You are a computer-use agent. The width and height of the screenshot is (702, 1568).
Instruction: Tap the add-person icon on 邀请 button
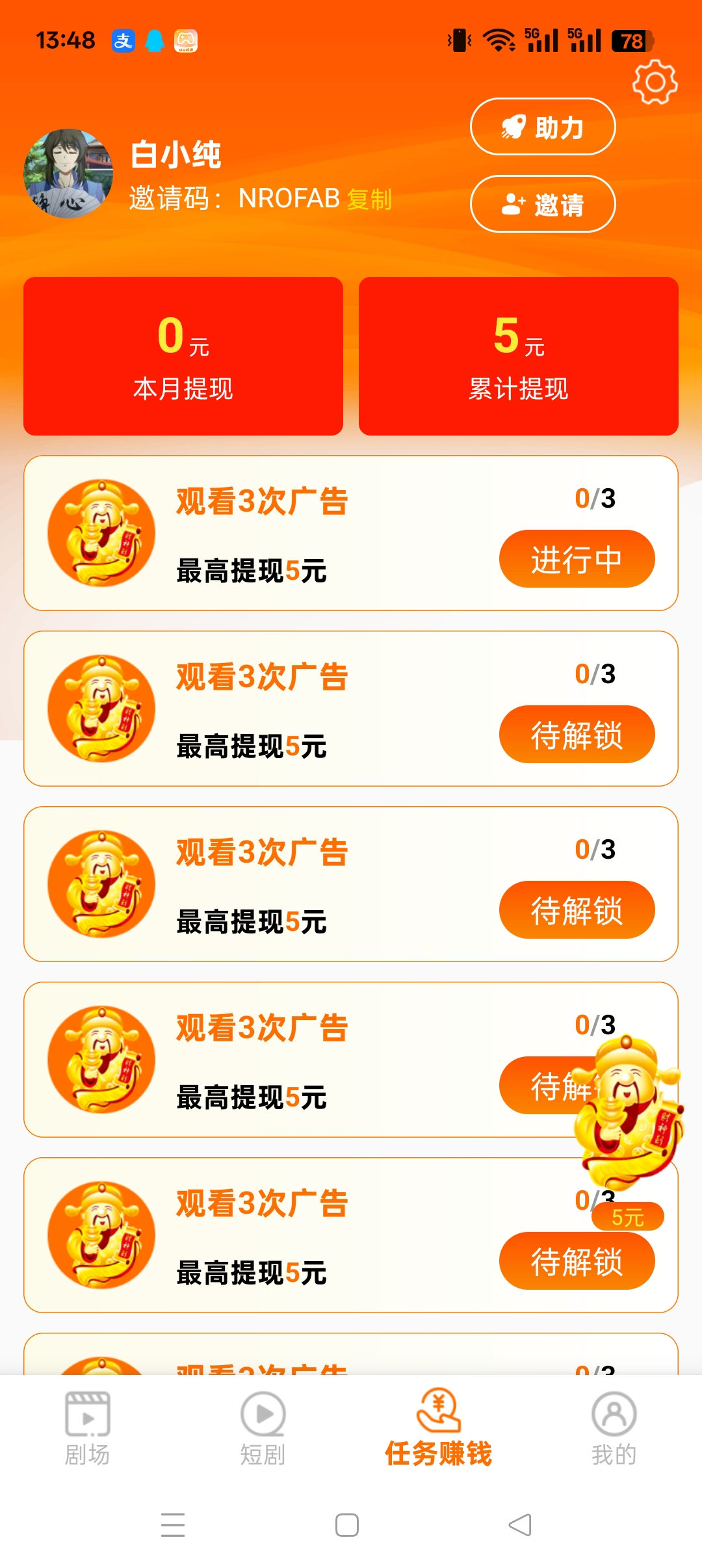tap(513, 203)
